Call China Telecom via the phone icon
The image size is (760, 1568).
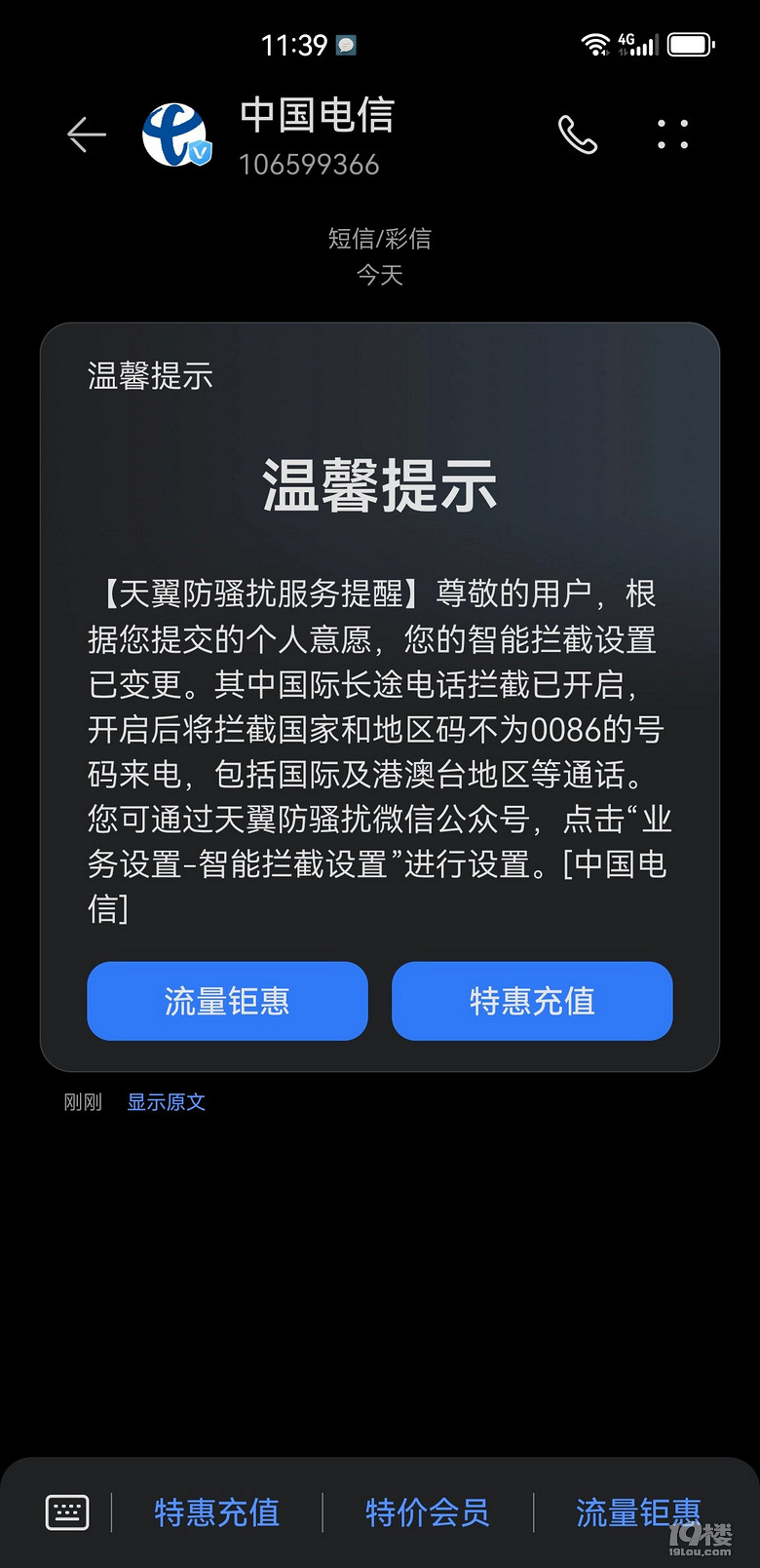point(577,134)
